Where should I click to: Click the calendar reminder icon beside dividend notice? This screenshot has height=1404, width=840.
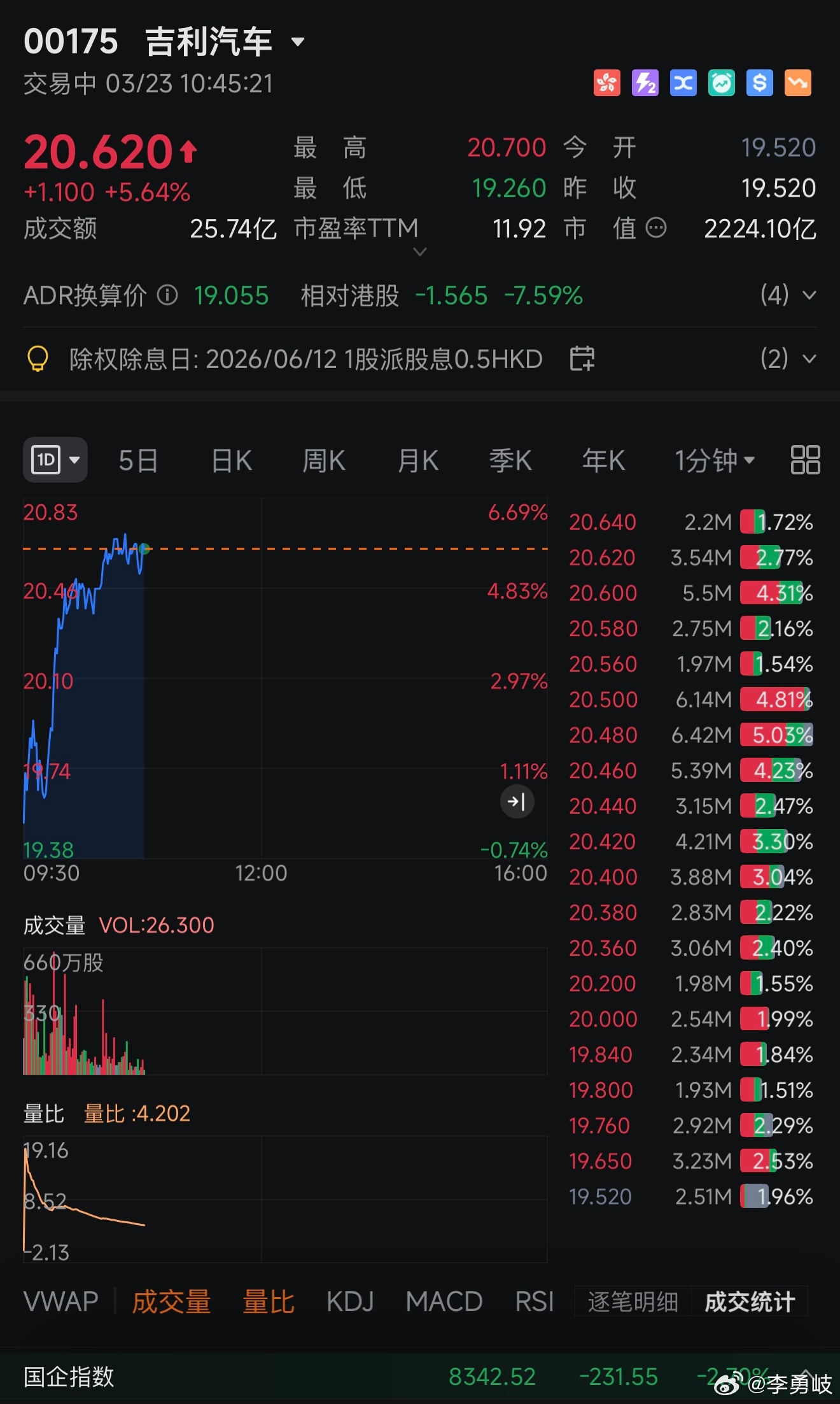coord(583,359)
